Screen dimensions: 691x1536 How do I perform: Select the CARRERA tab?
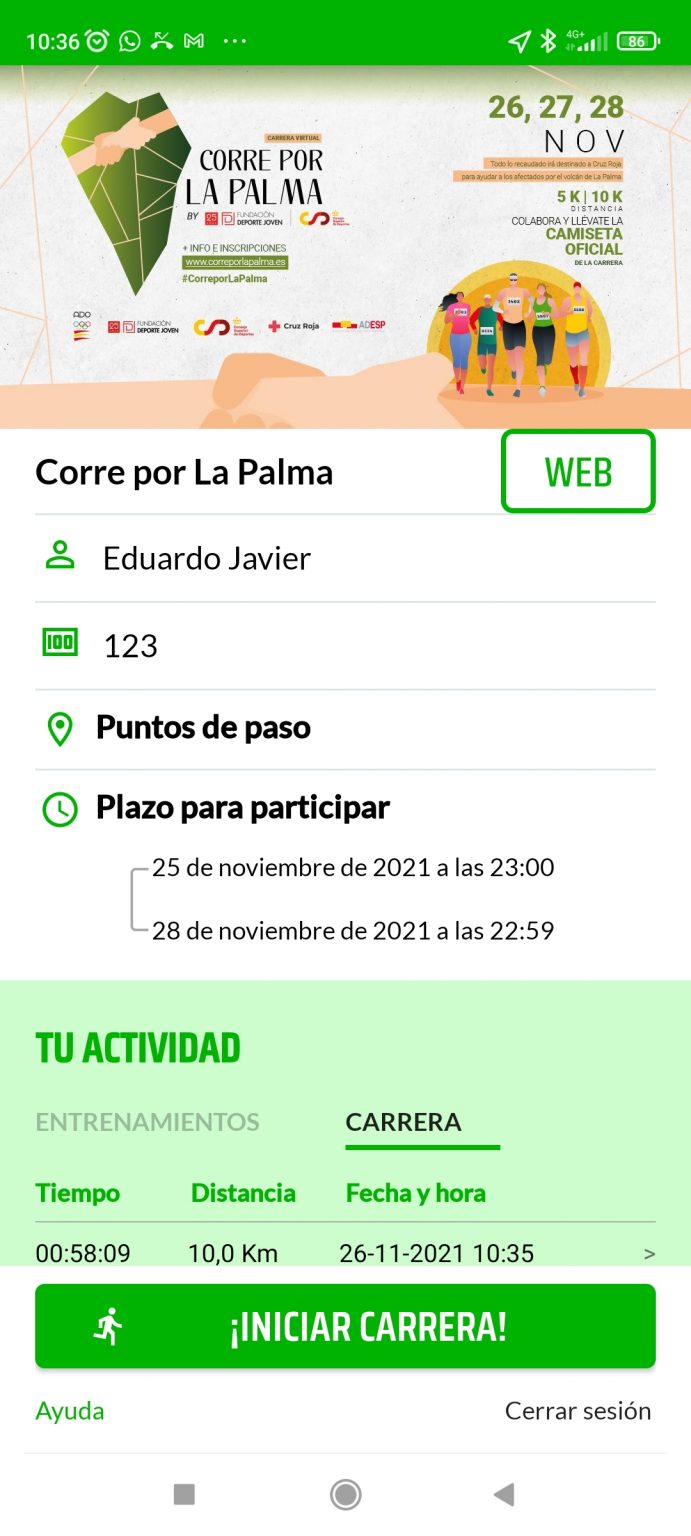[403, 1121]
